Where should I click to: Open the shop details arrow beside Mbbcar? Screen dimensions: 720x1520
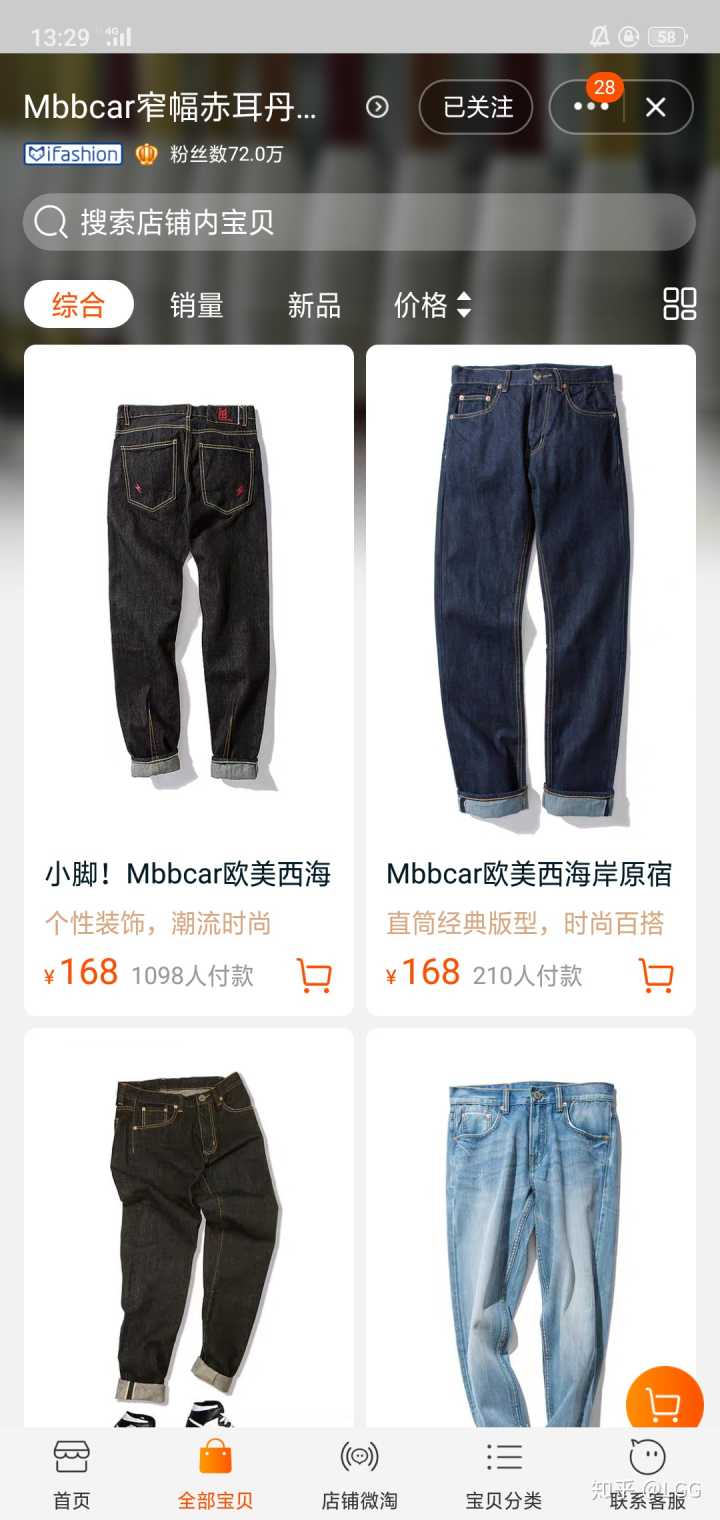[377, 107]
